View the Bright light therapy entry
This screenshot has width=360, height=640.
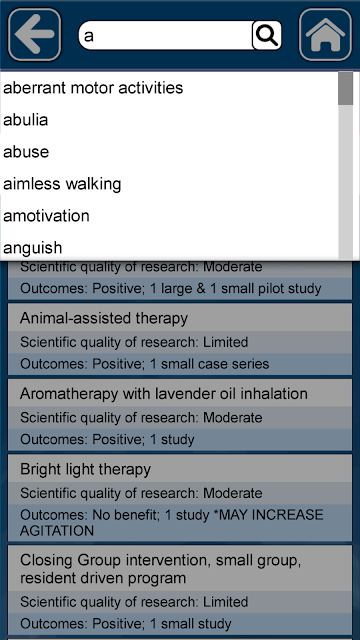point(180,498)
